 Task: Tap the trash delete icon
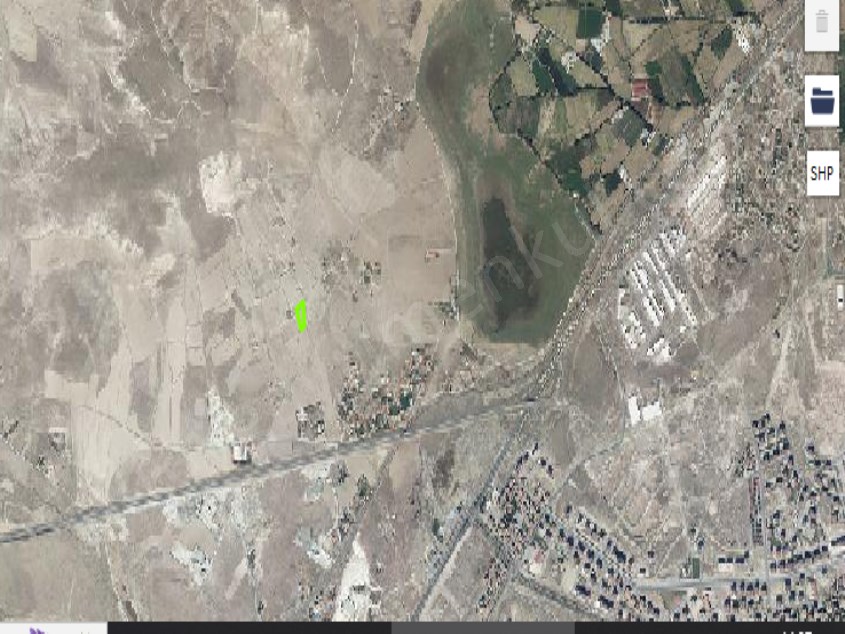[x=821, y=23]
